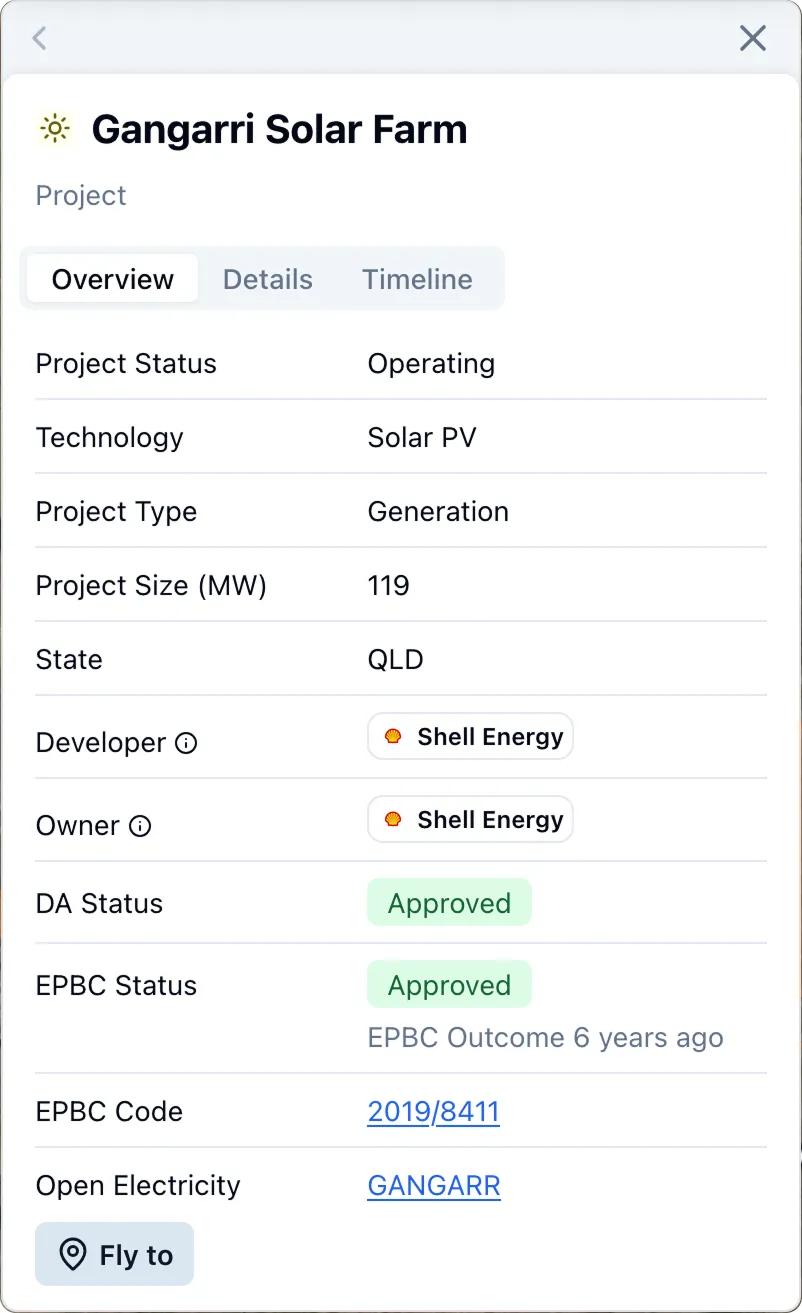The image size is (802, 1313).
Task: Click the info icon next to Developer
Action: point(185,744)
